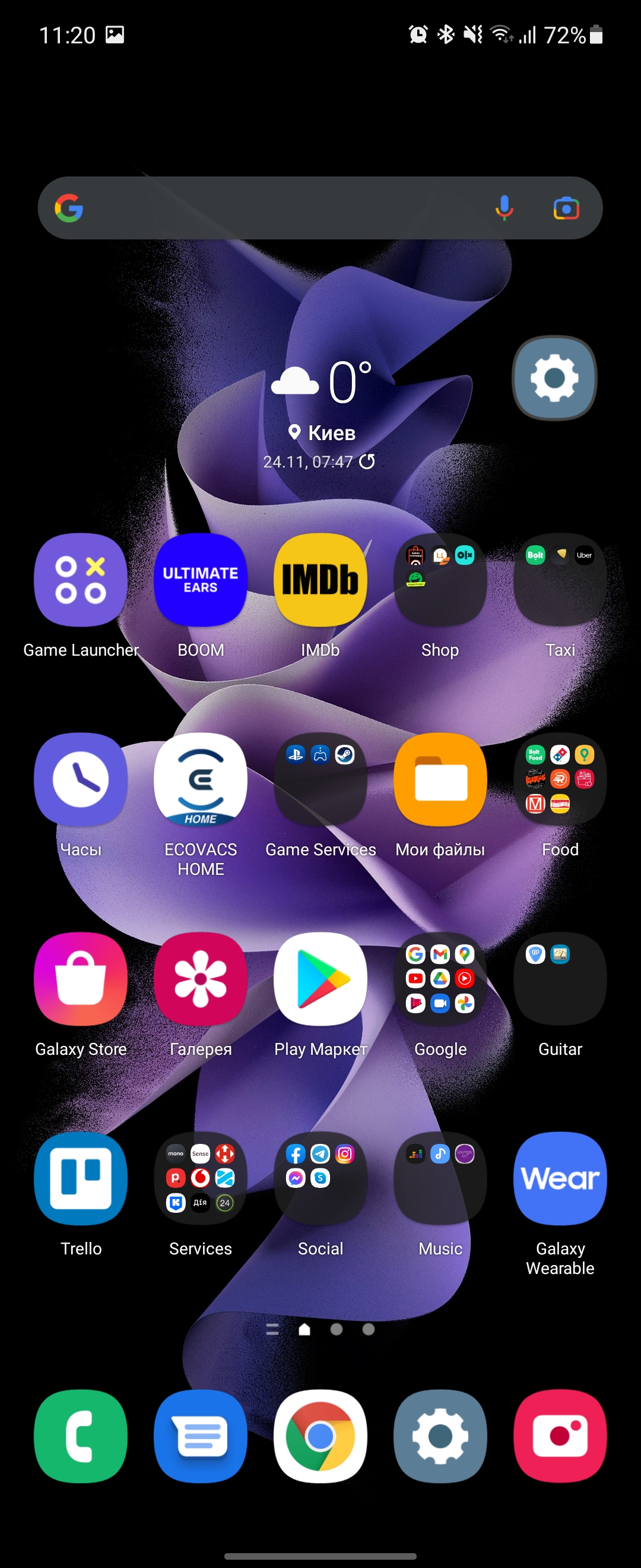This screenshot has width=641, height=1568.
Task: Launch Galaxy Store
Action: [81, 979]
